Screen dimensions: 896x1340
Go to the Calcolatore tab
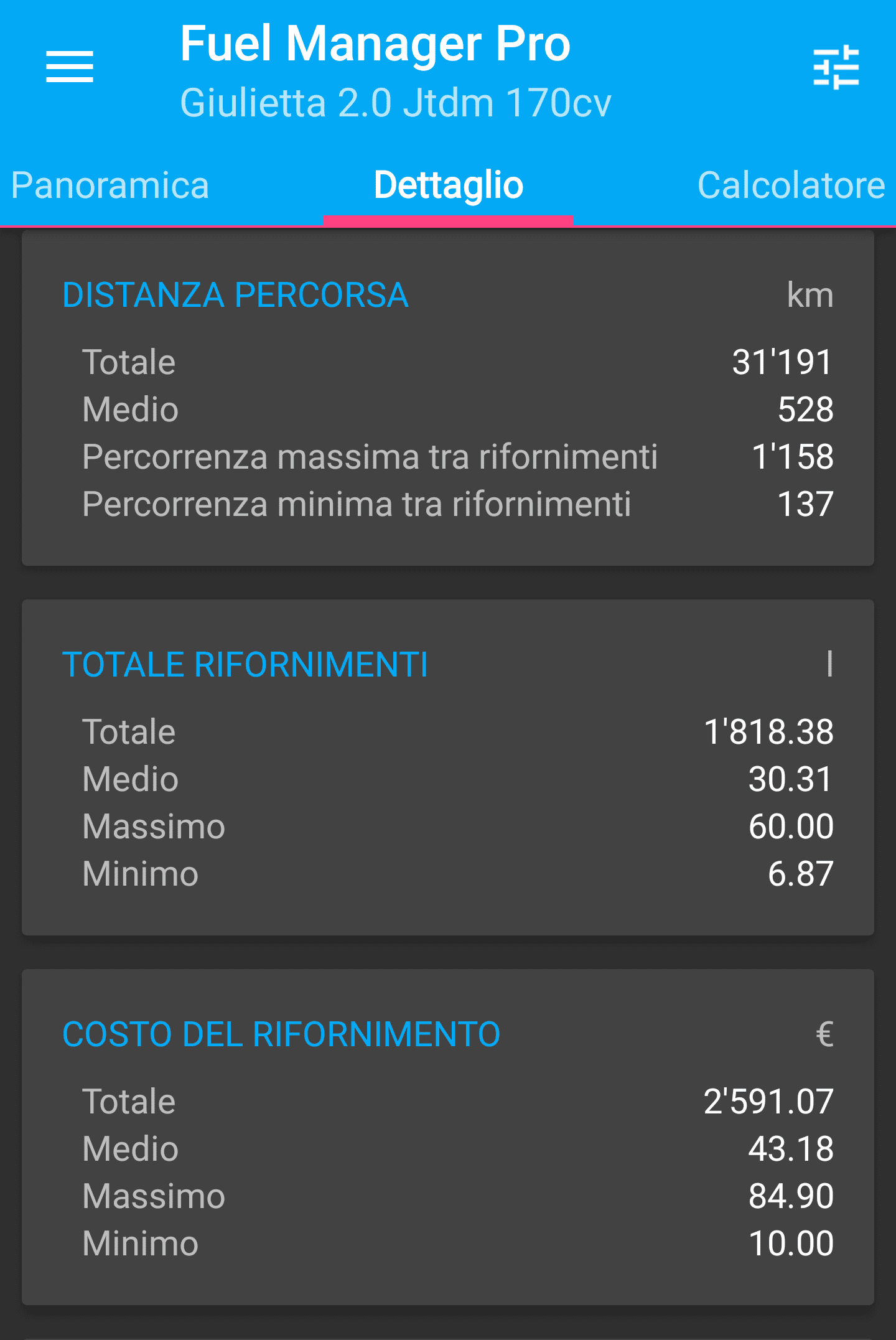(x=790, y=185)
